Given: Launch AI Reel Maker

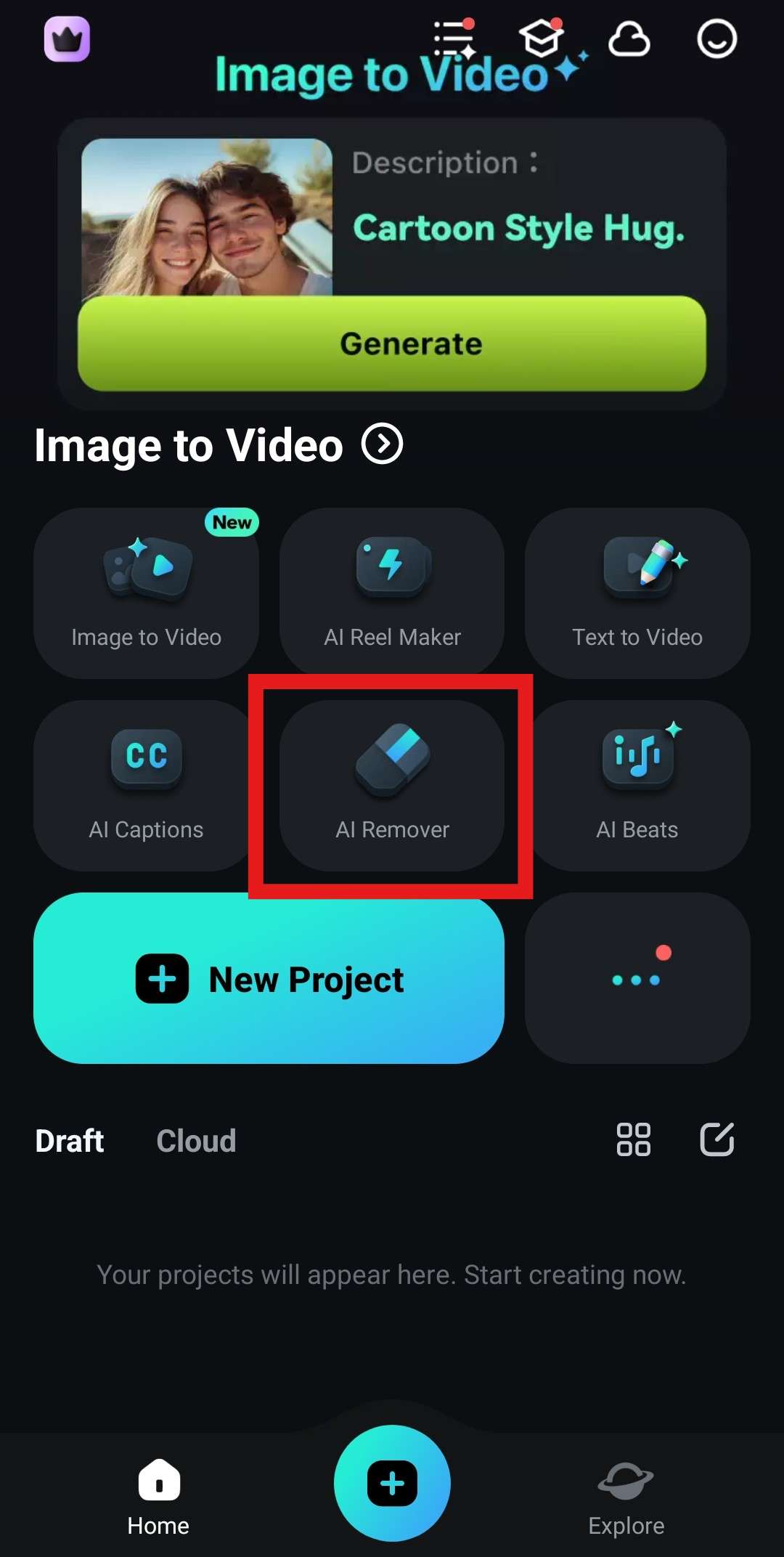Looking at the screenshot, I should click(392, 593).
